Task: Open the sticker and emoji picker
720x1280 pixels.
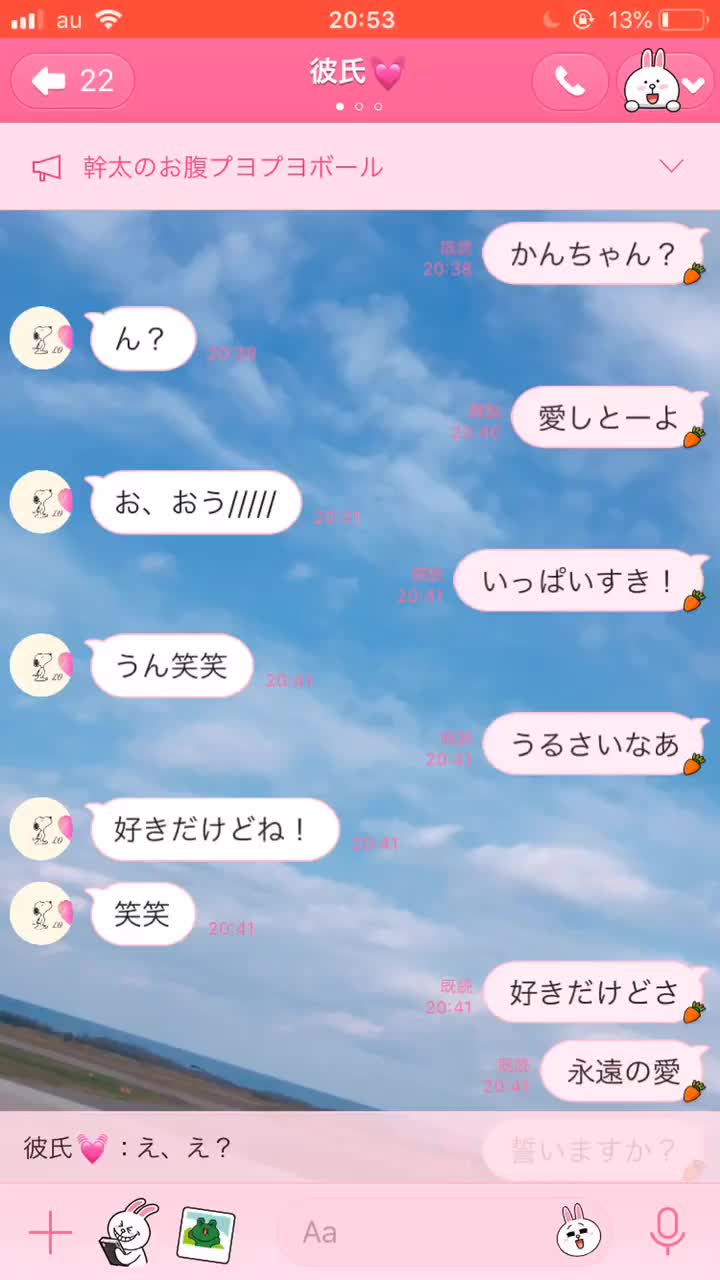Action: tap(573, 1232)
